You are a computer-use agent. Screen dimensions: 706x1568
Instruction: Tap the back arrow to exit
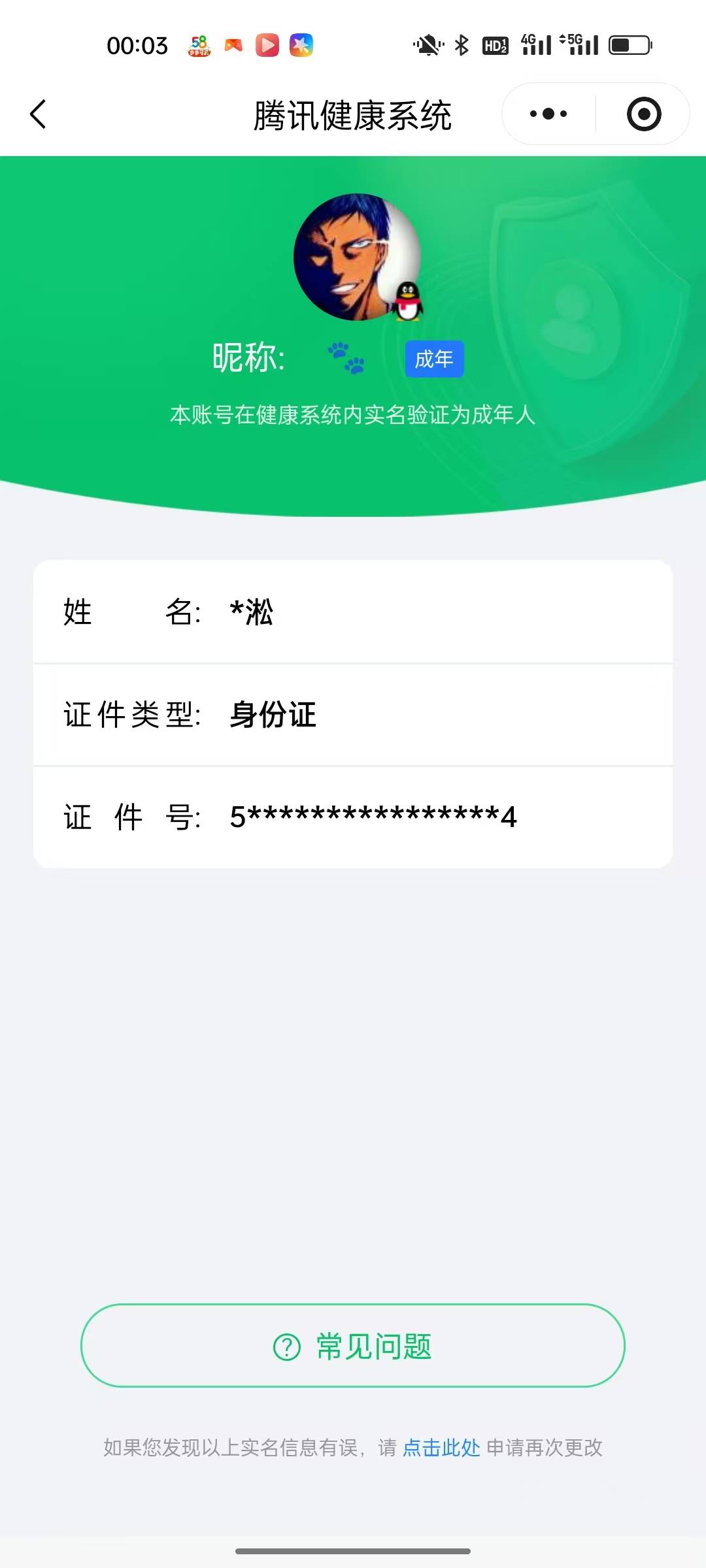pos(37,113)
